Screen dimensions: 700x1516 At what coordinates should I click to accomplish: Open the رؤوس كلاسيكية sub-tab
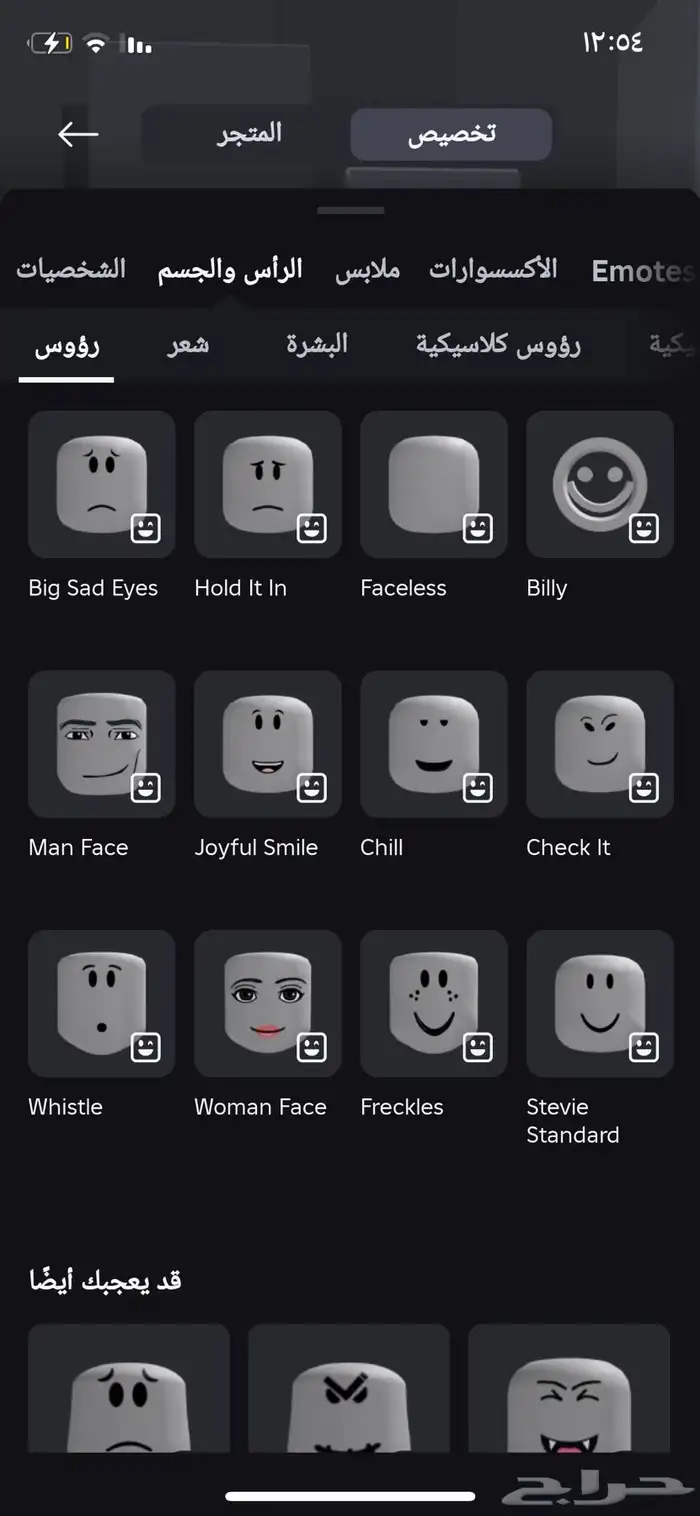tap(498, 345)
